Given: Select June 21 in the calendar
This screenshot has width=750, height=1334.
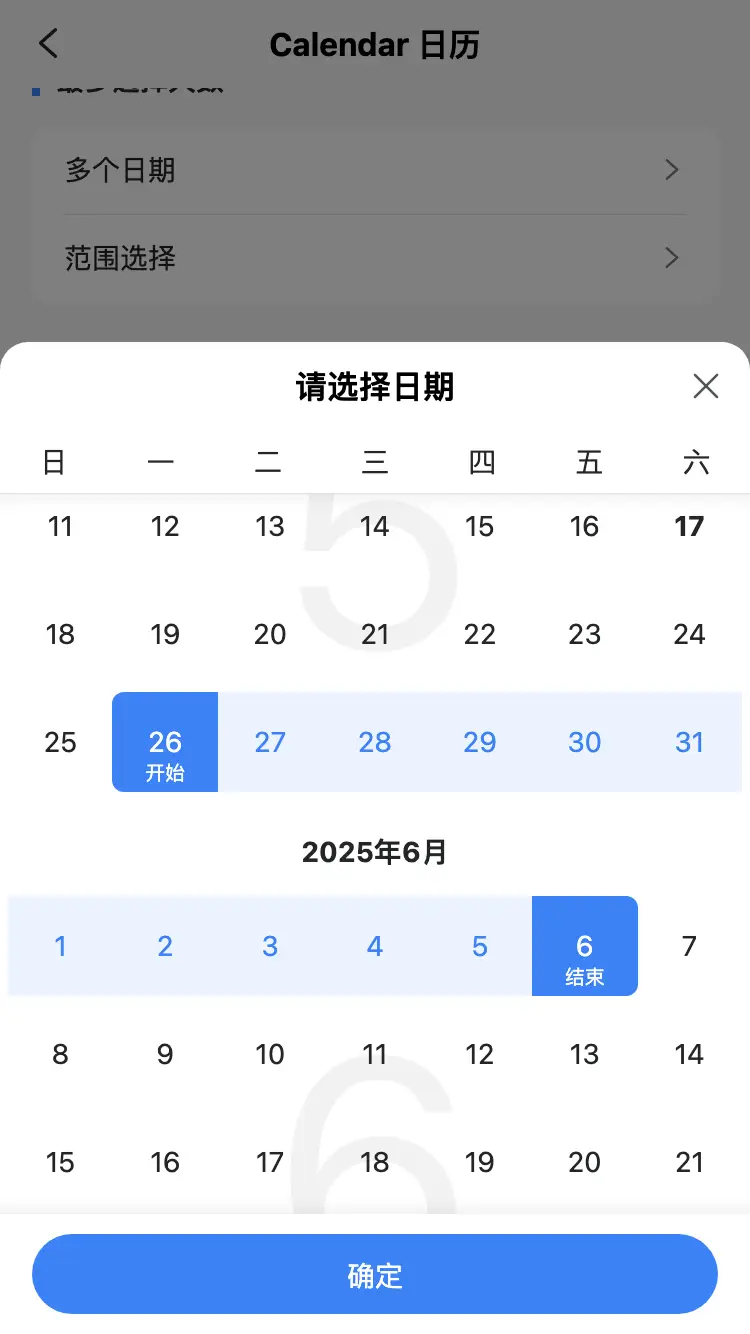Looking at the screenshot, I should click(x=689, y=1162).
